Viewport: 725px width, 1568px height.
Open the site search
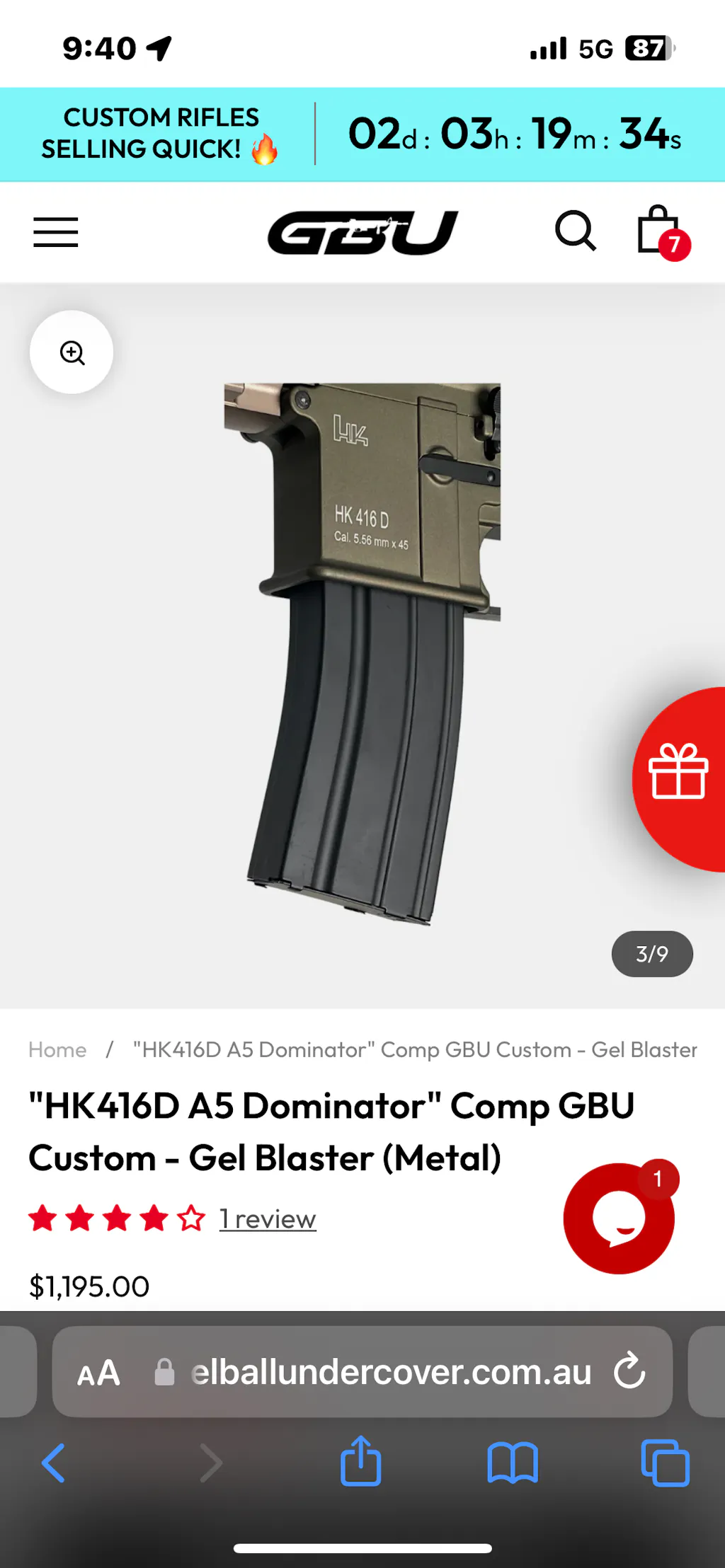click(575, 231)
